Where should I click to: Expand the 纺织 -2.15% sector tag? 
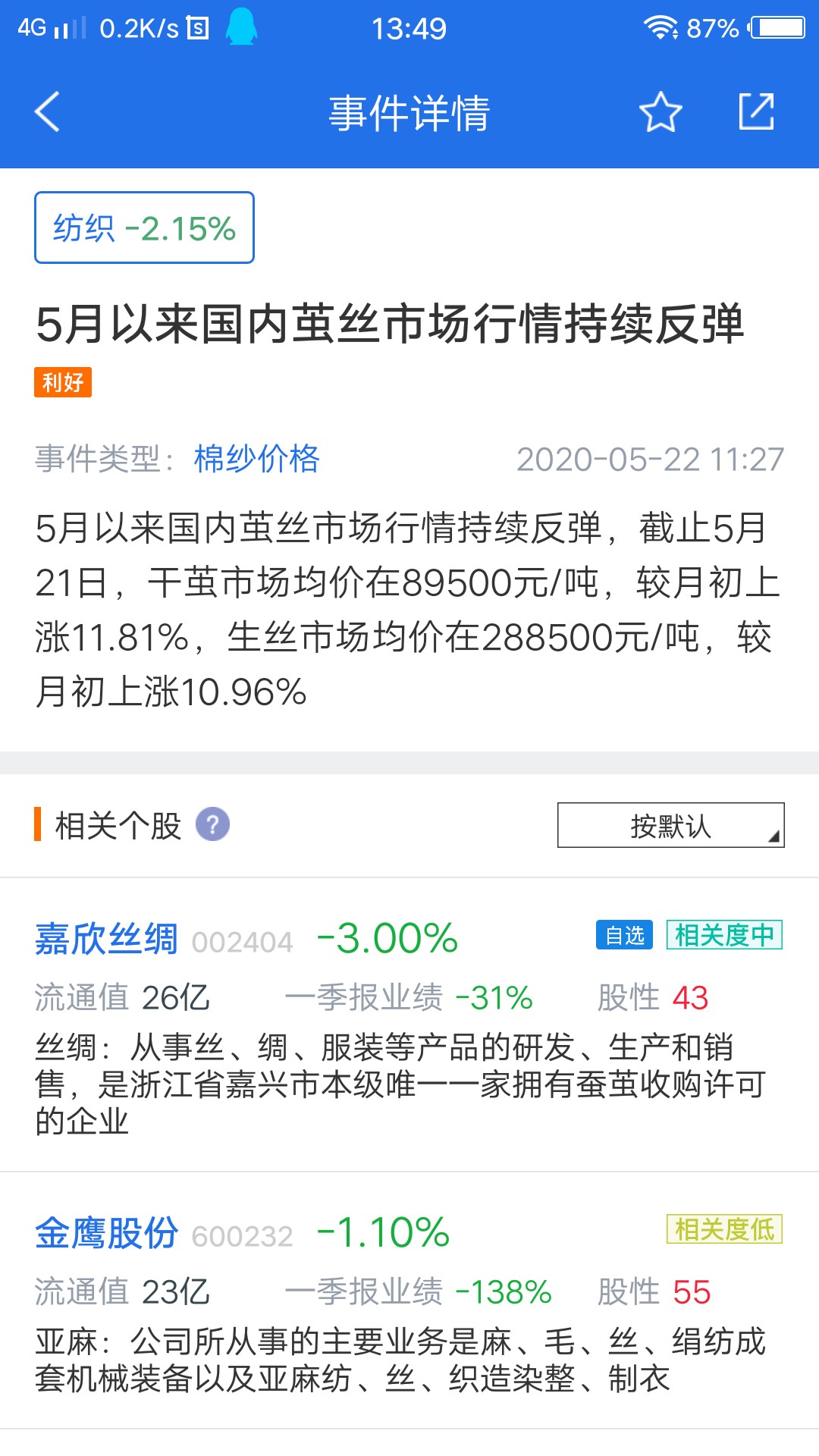(144, 227)
